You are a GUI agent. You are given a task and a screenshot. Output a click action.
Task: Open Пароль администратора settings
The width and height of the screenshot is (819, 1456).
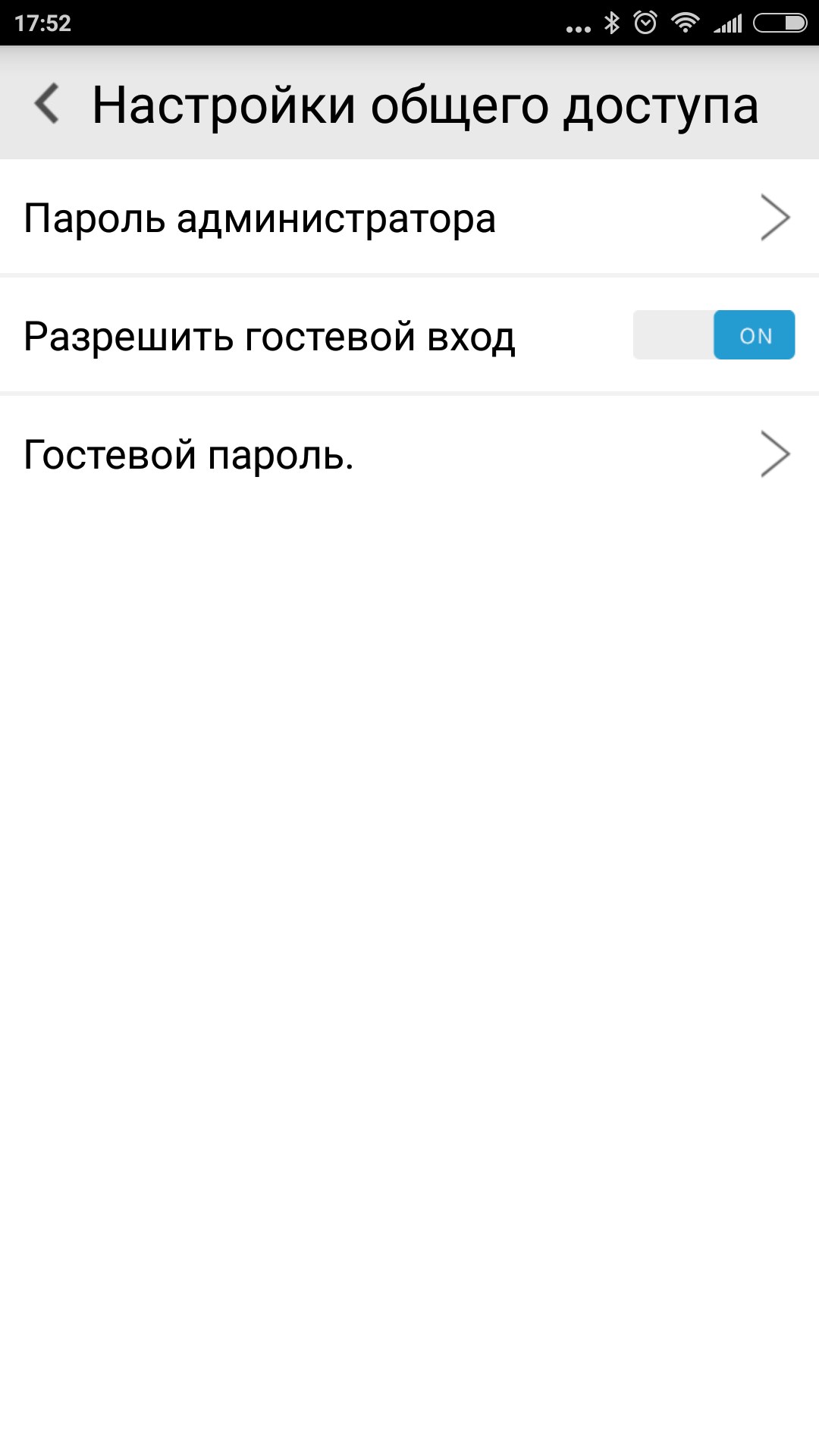[x=409, y=218]
